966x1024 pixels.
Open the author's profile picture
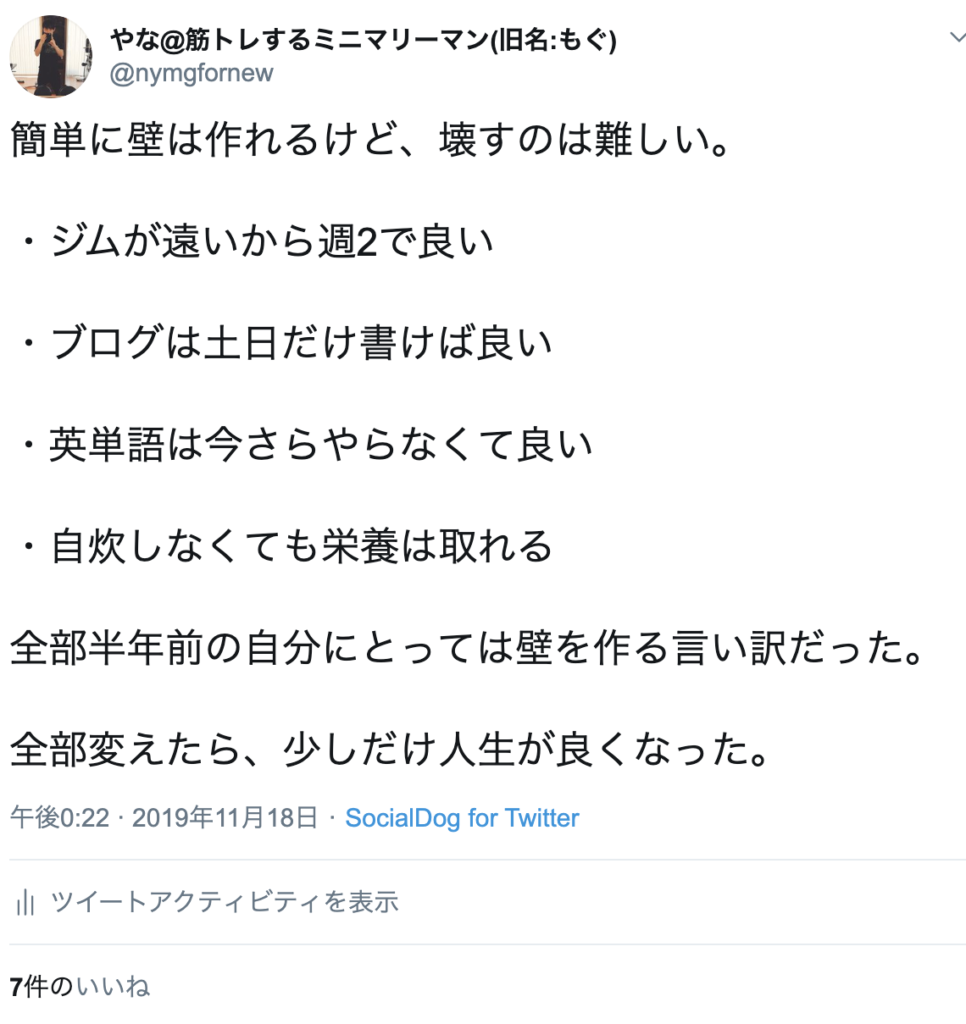coord(51,56)
